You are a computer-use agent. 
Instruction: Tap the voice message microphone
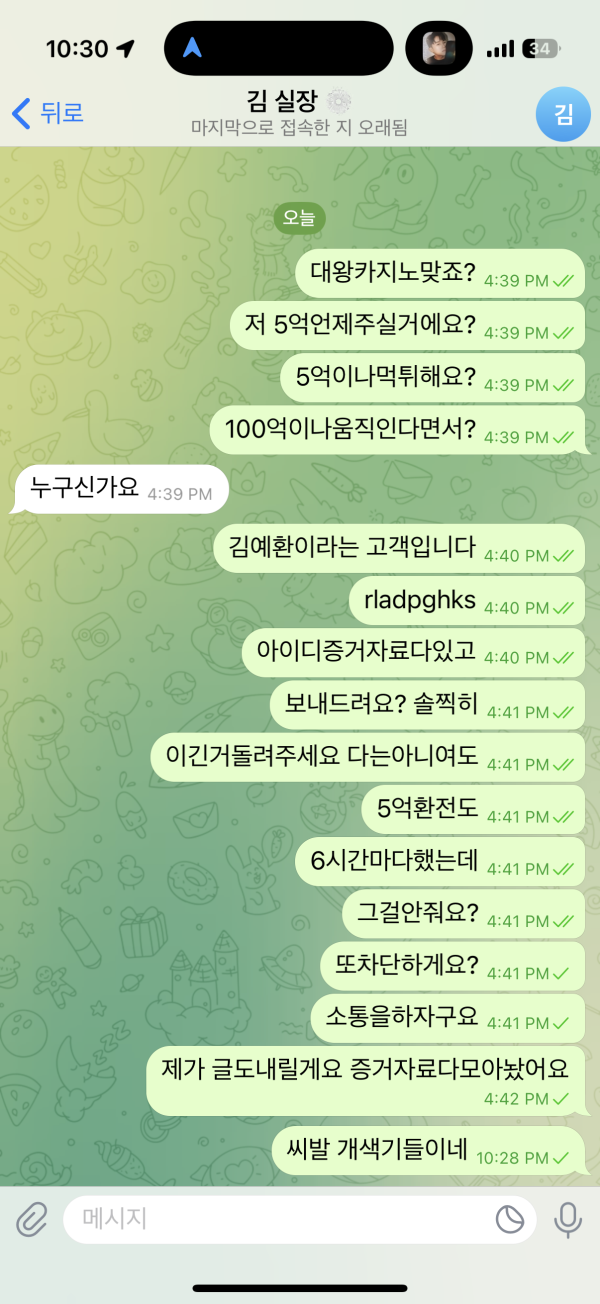tap(568, 1219)
